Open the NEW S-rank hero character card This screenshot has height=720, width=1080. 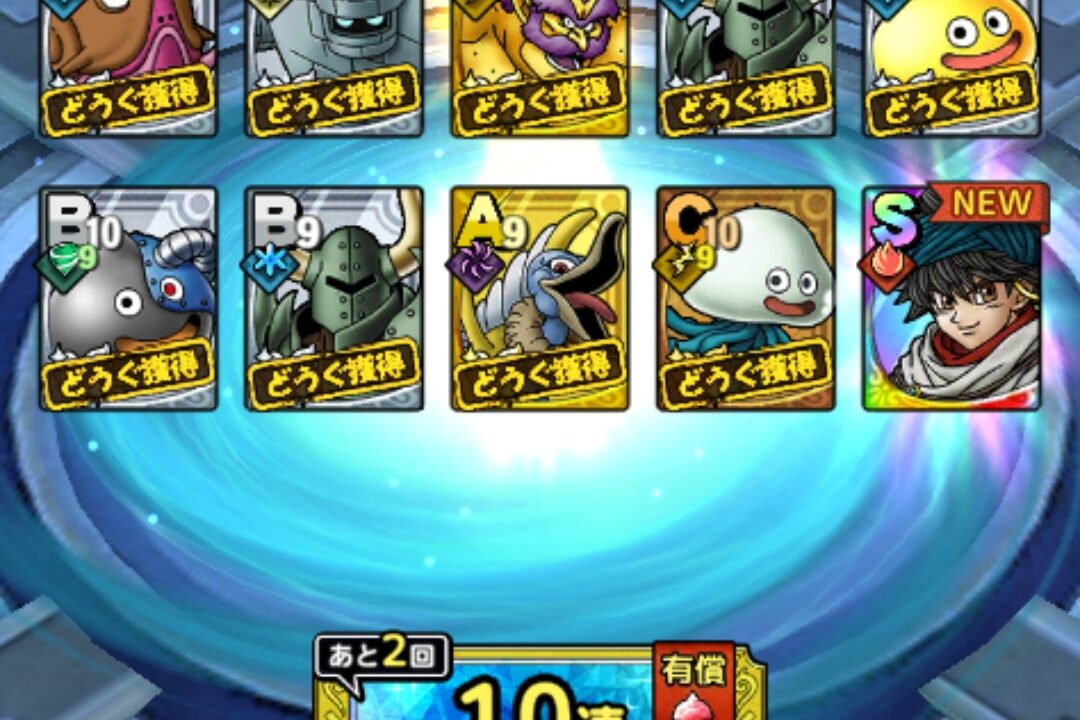click(952, 300)
